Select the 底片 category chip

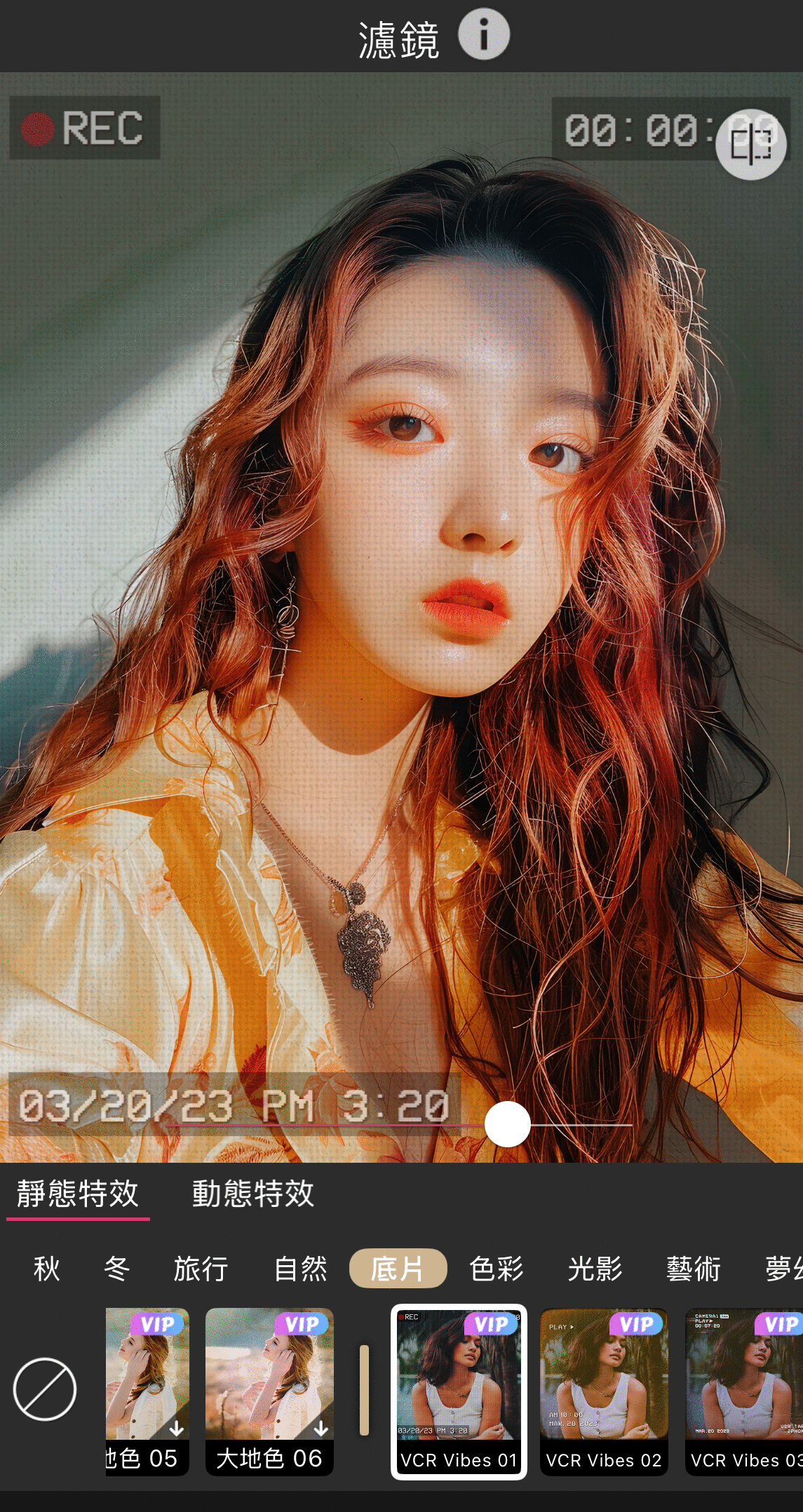[x=398, y=1269]
